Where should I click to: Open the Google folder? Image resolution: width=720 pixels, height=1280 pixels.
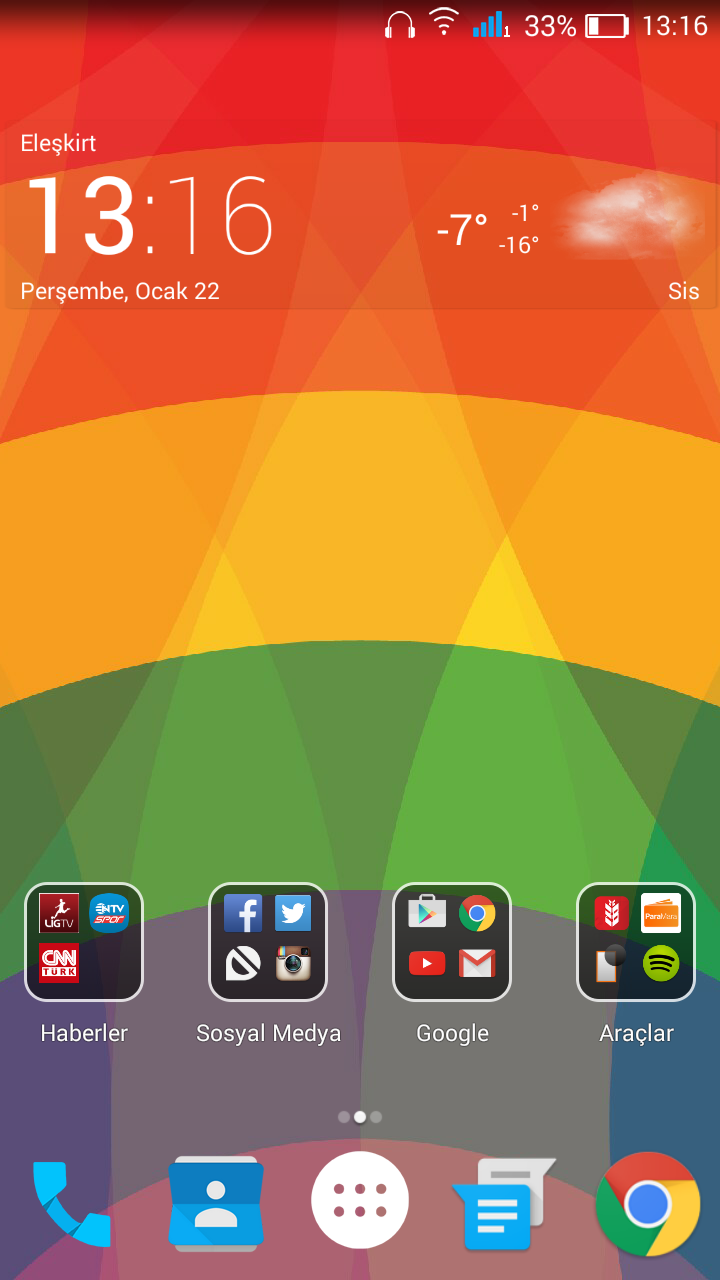pyautogui.click(x=452, y=942)
